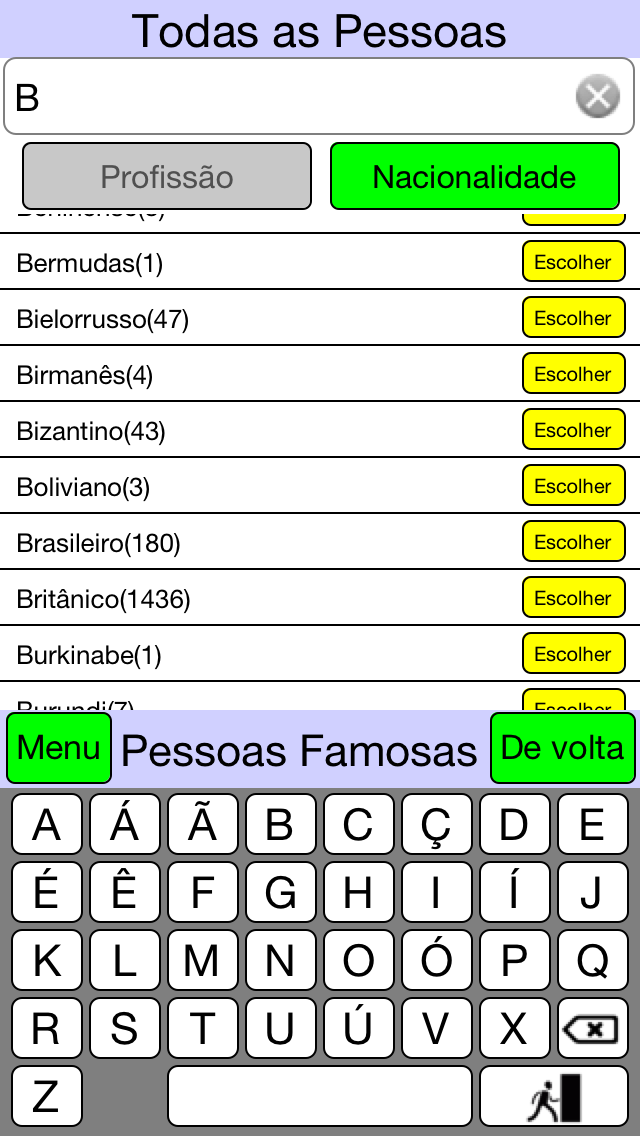Type the Ç key
The width and height of the screenshot is (640, 1136).
click(x=436, y=824)
